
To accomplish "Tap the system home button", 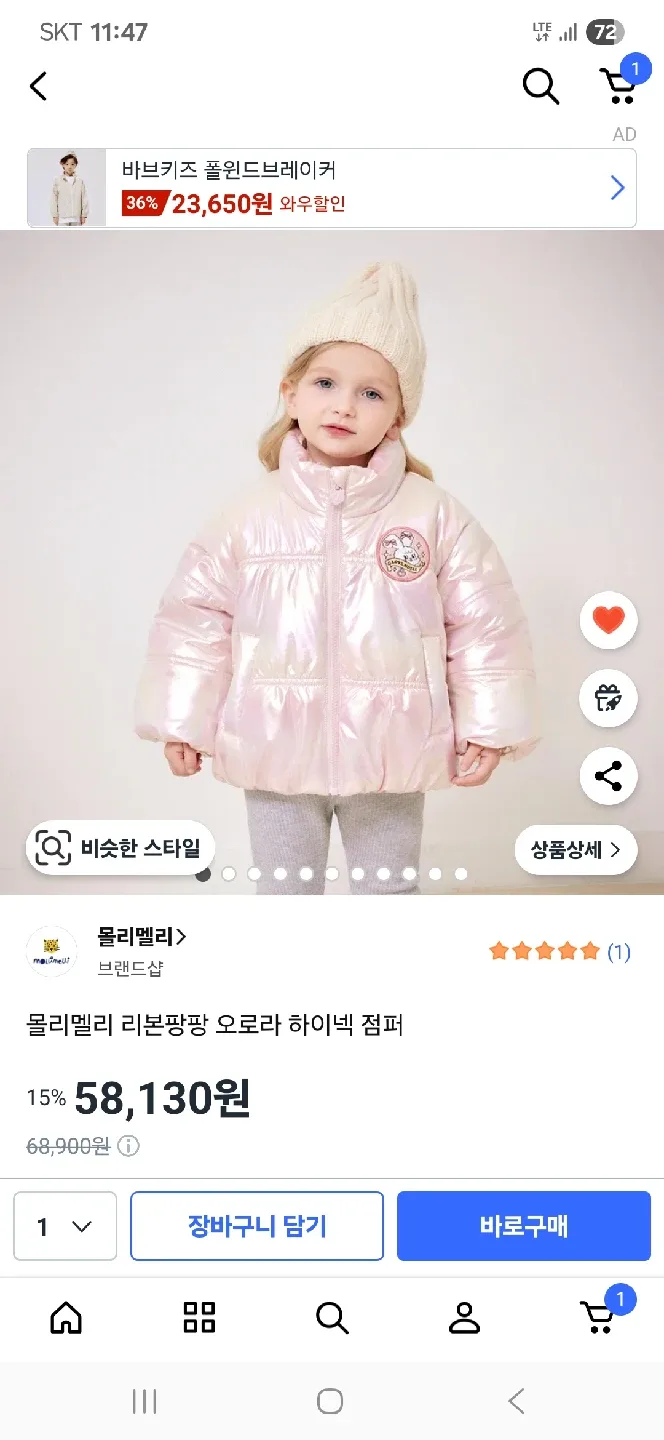I will tap(330, 1401).
